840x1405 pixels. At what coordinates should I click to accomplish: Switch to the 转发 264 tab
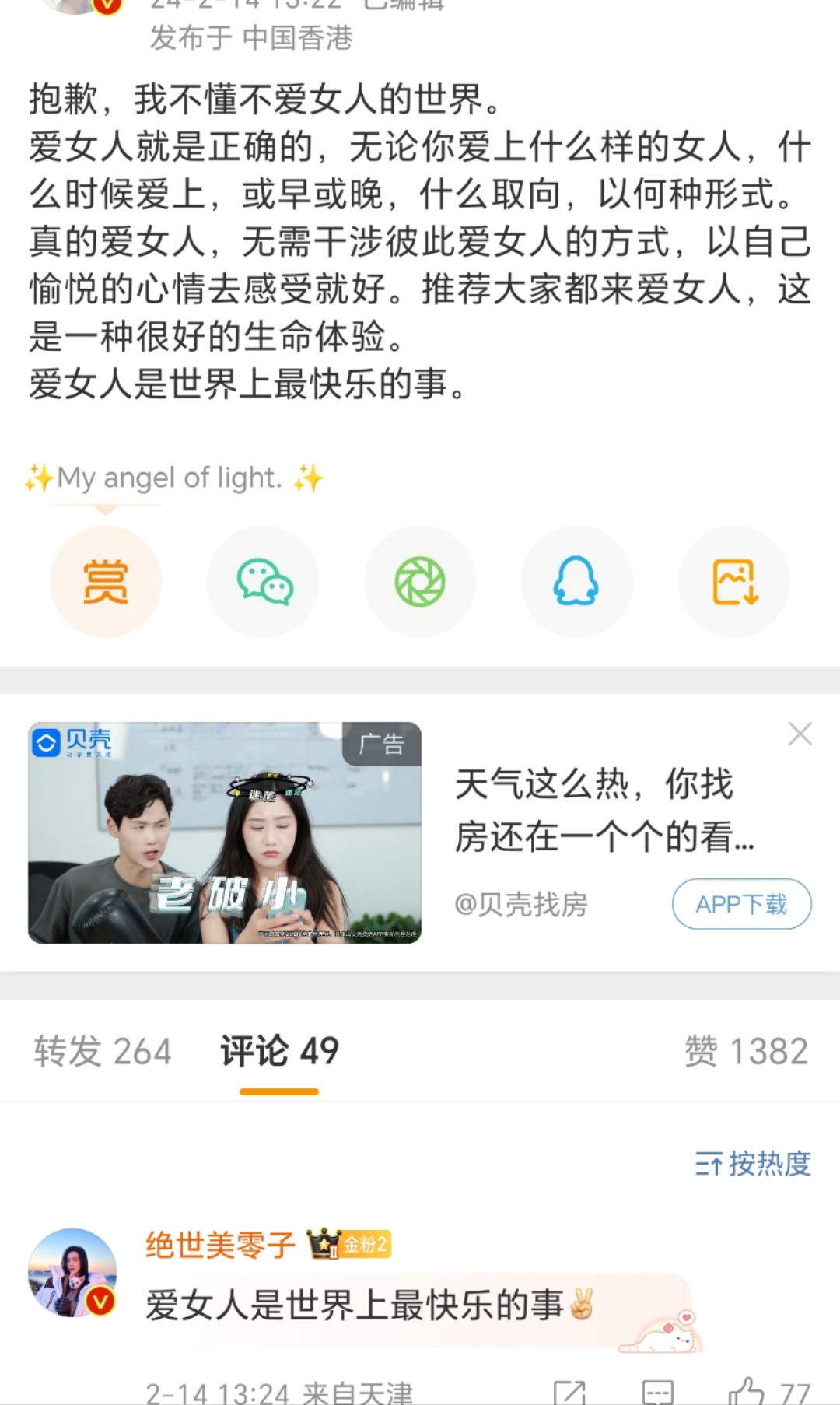tap(102, 1051)
